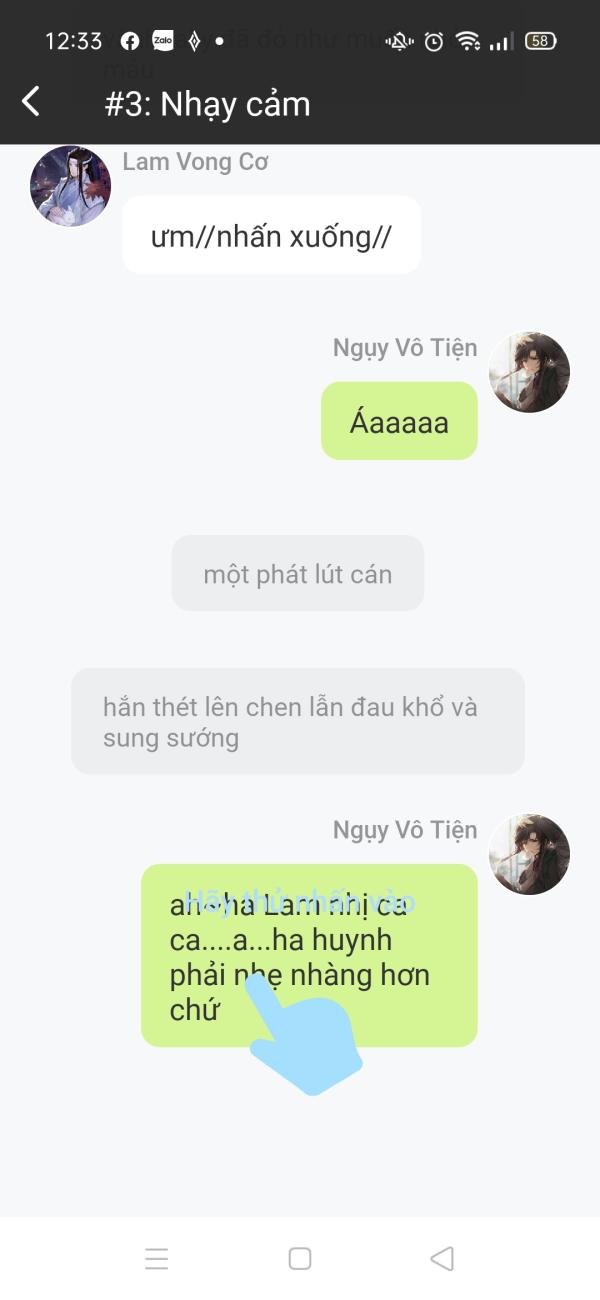Open system recent apps menu
This screenshot has height=1300, width=600.
pyautogui.click(x=157, y=1258)
